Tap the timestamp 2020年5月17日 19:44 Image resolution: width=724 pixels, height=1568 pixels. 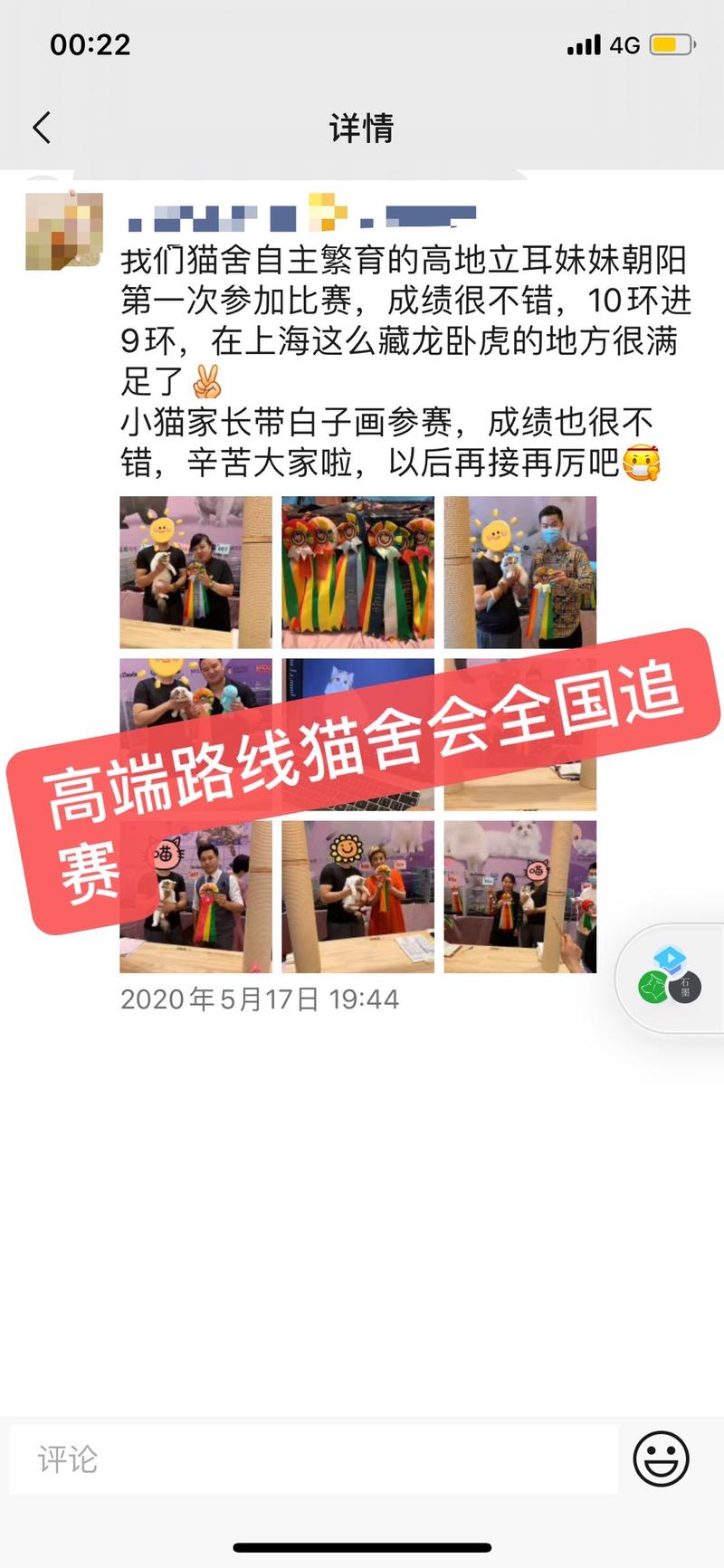(259, 999)
